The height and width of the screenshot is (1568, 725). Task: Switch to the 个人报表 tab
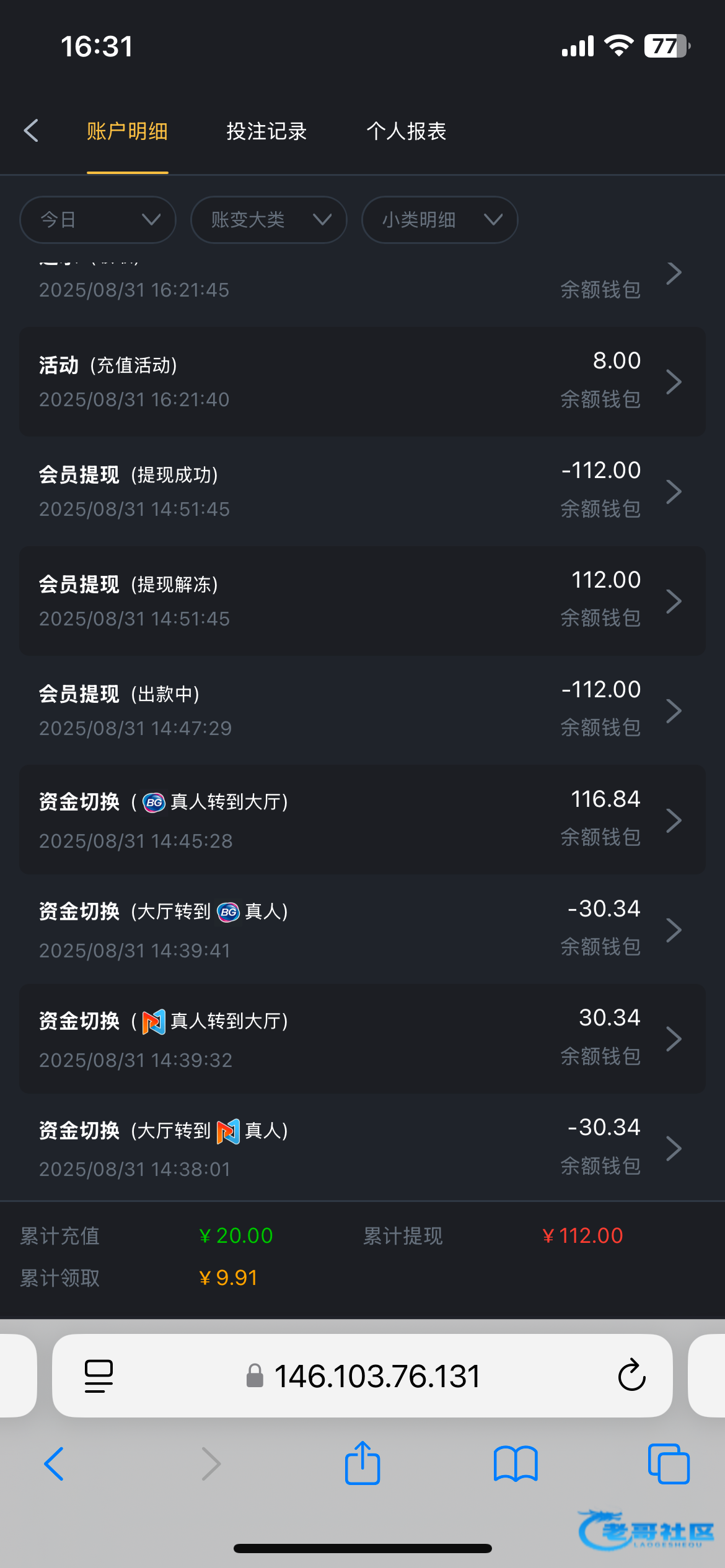coord(406,131)
